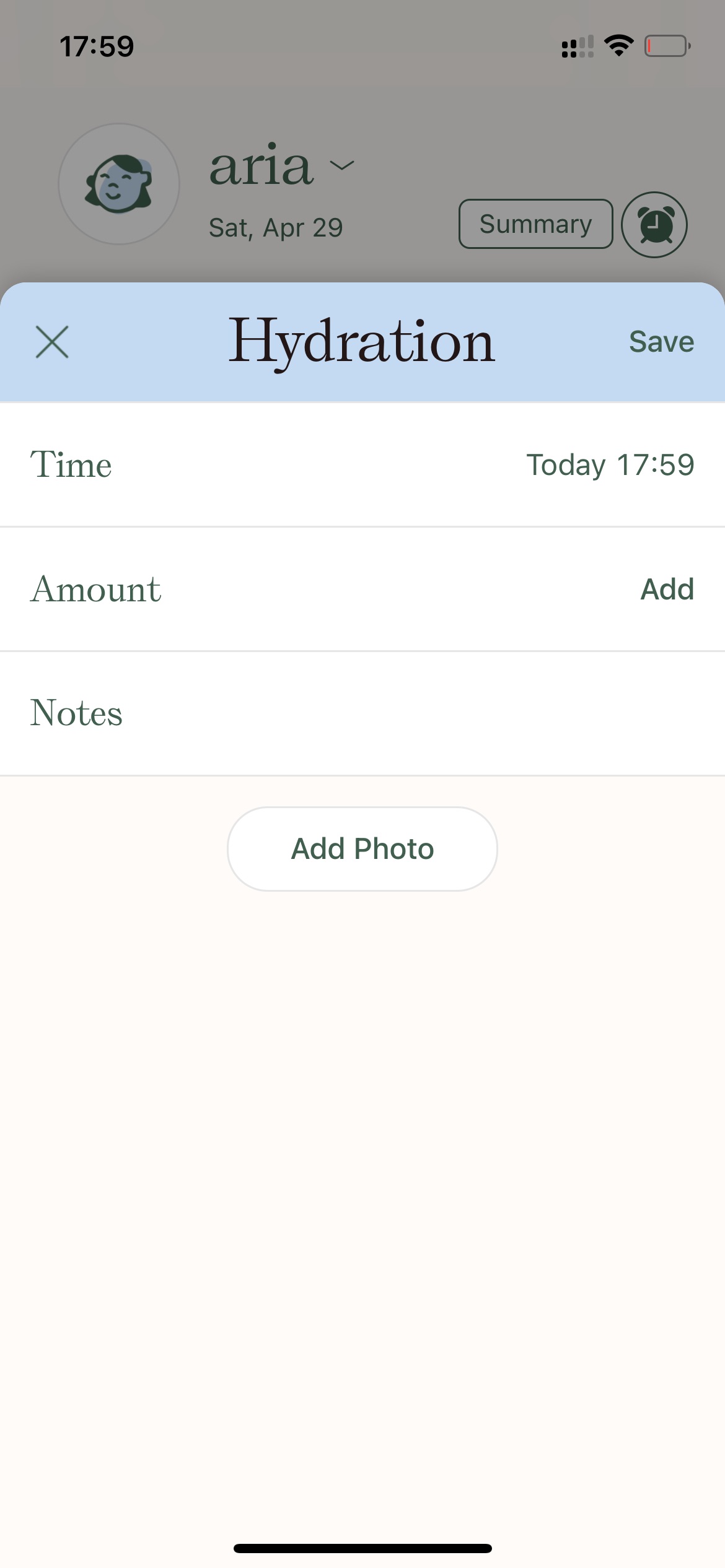Change the Today 17:59 time
725x1568 pixels.
point(610,465)
